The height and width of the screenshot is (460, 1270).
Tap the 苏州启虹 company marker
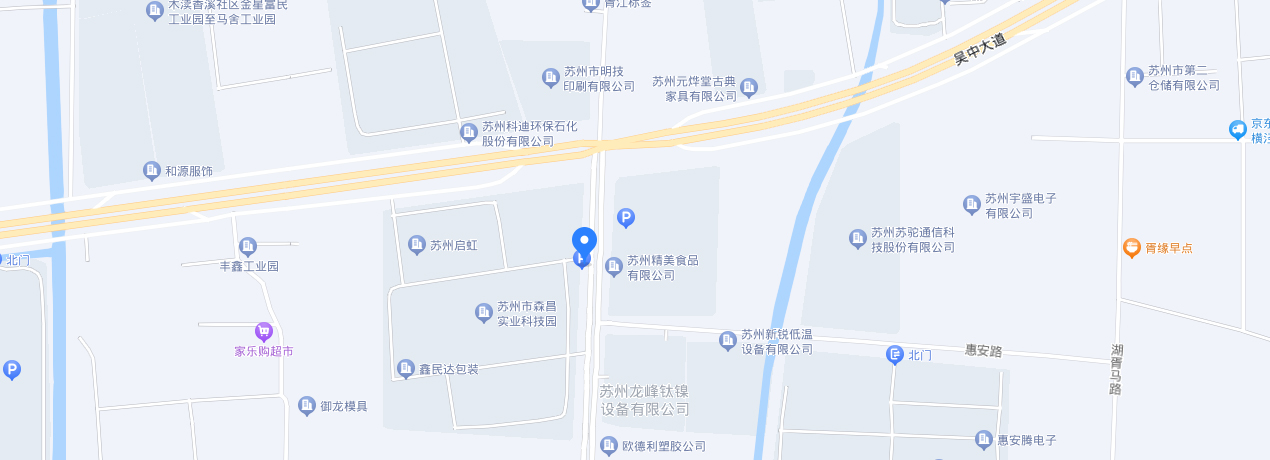[418, 244]
